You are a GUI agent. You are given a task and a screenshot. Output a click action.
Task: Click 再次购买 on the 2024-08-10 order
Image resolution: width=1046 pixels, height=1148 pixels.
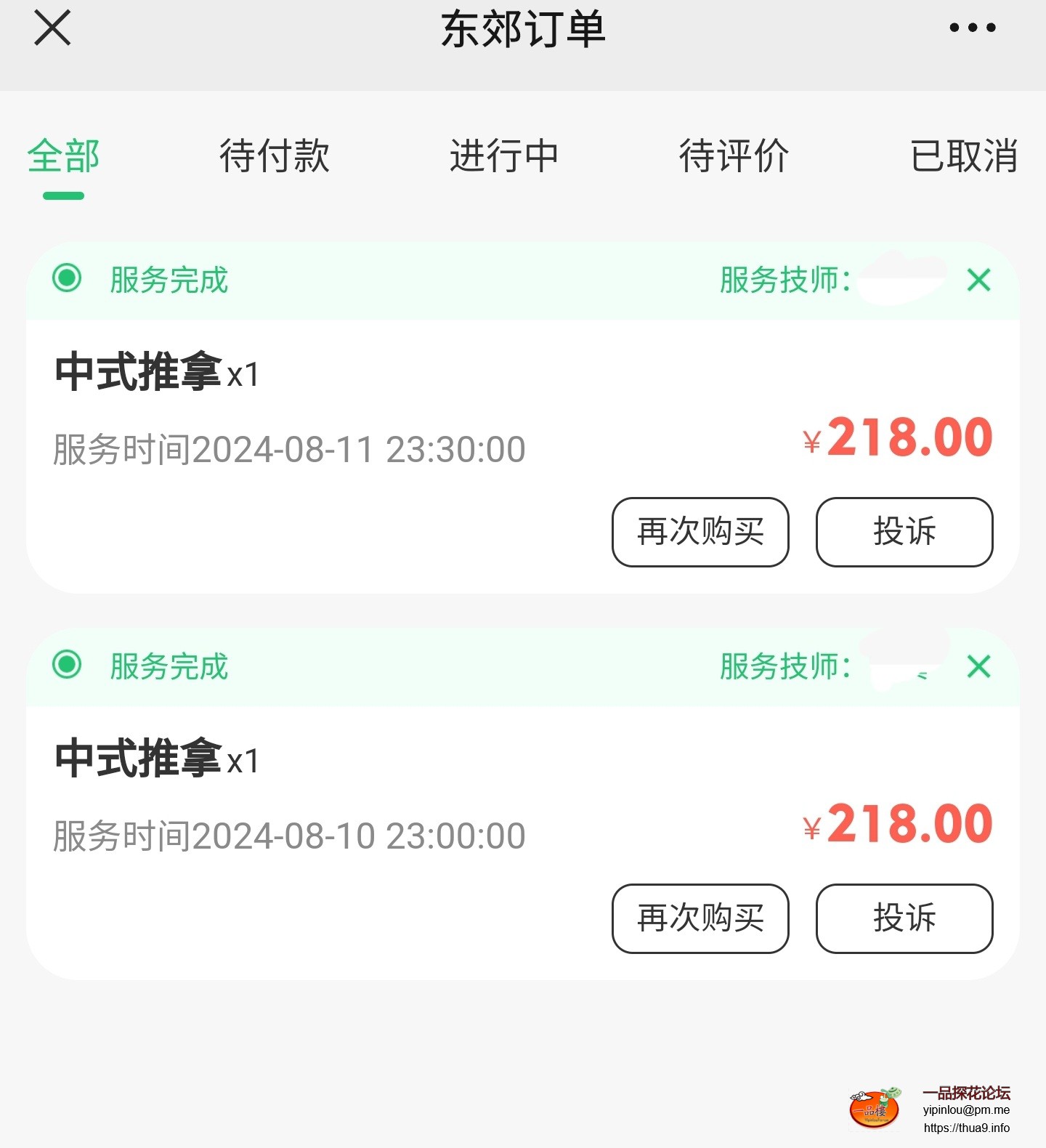pos(699,919)
